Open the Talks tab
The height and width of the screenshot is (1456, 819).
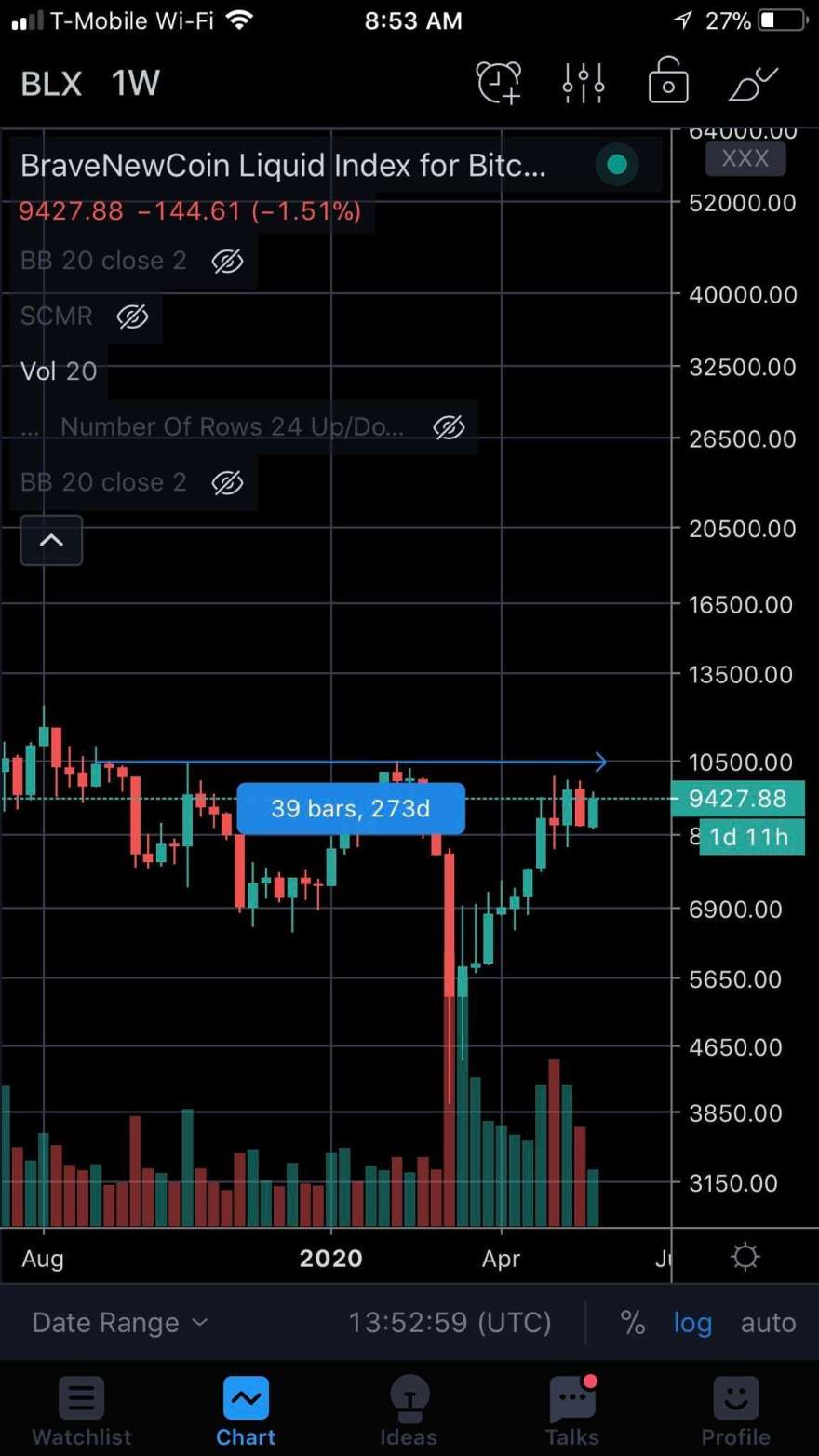571,1411
